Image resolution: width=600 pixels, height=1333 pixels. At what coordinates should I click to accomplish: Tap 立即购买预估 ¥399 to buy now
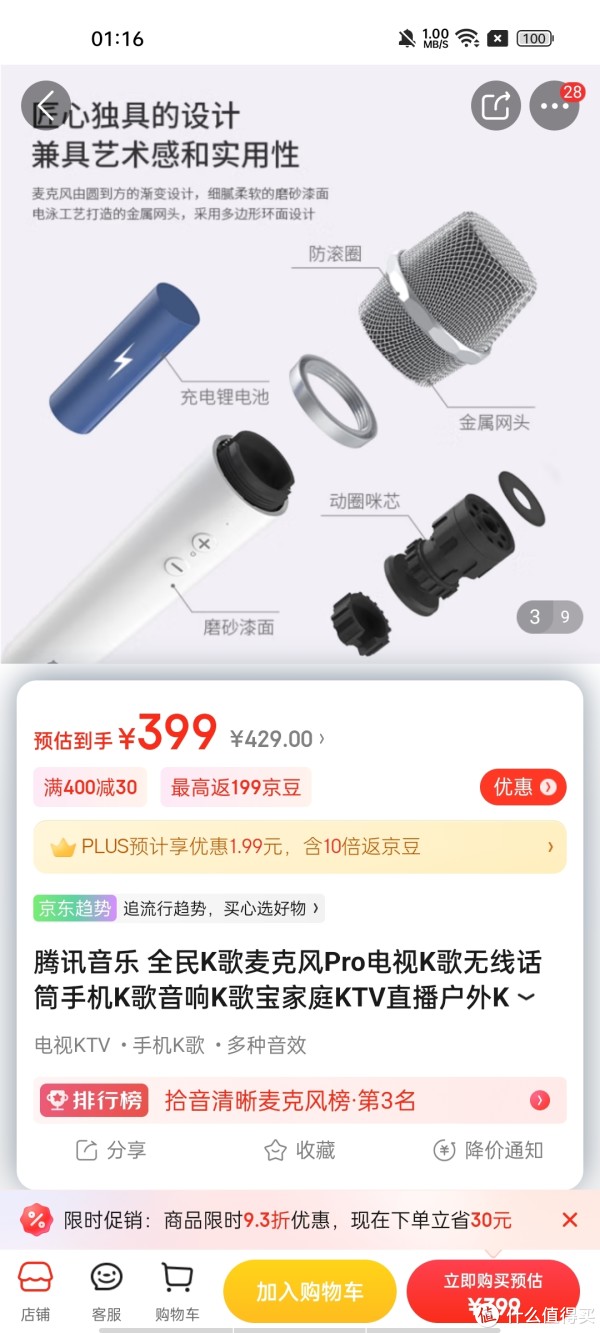click(x=493, y=1292)
